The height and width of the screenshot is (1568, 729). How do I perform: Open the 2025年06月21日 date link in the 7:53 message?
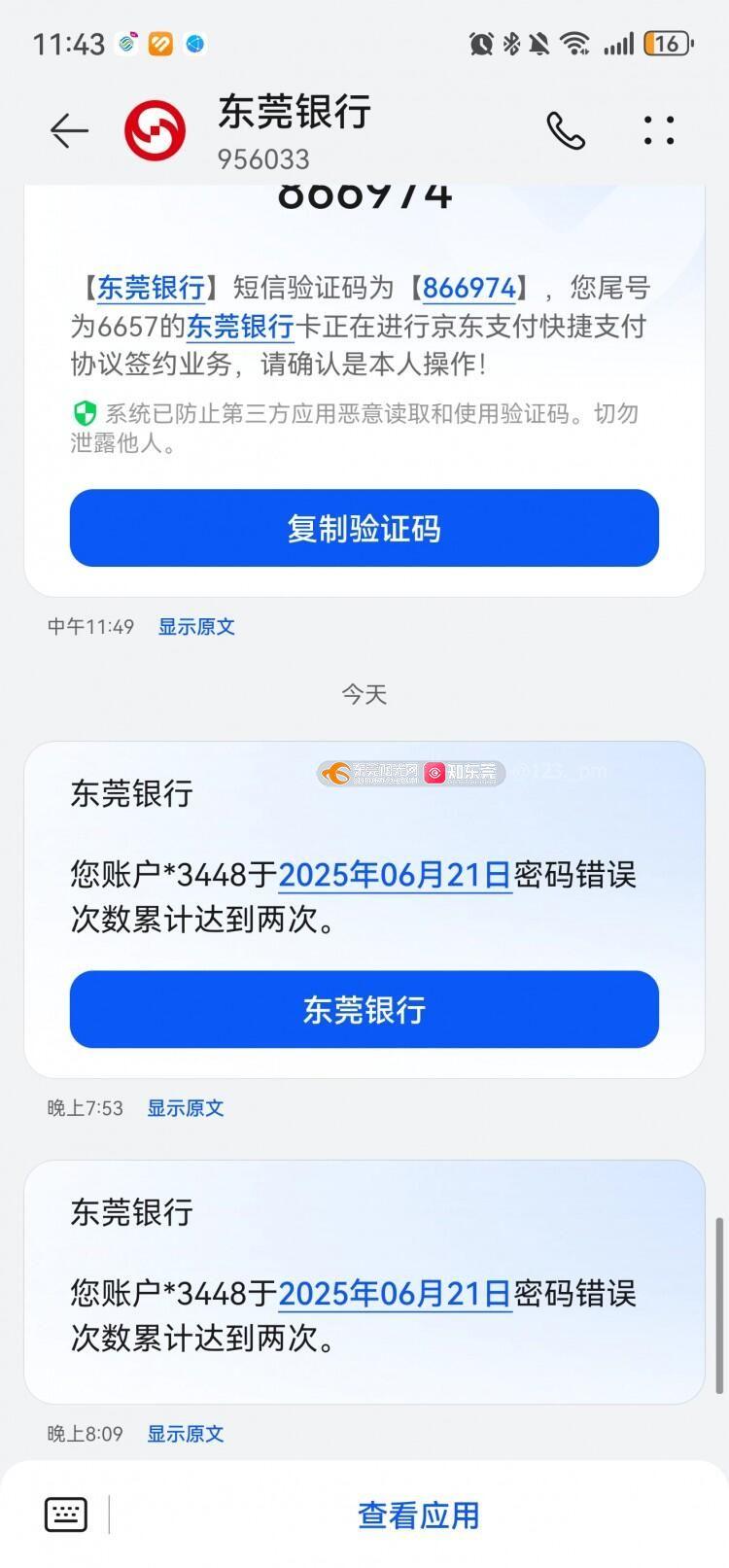[x=395, y=875]
